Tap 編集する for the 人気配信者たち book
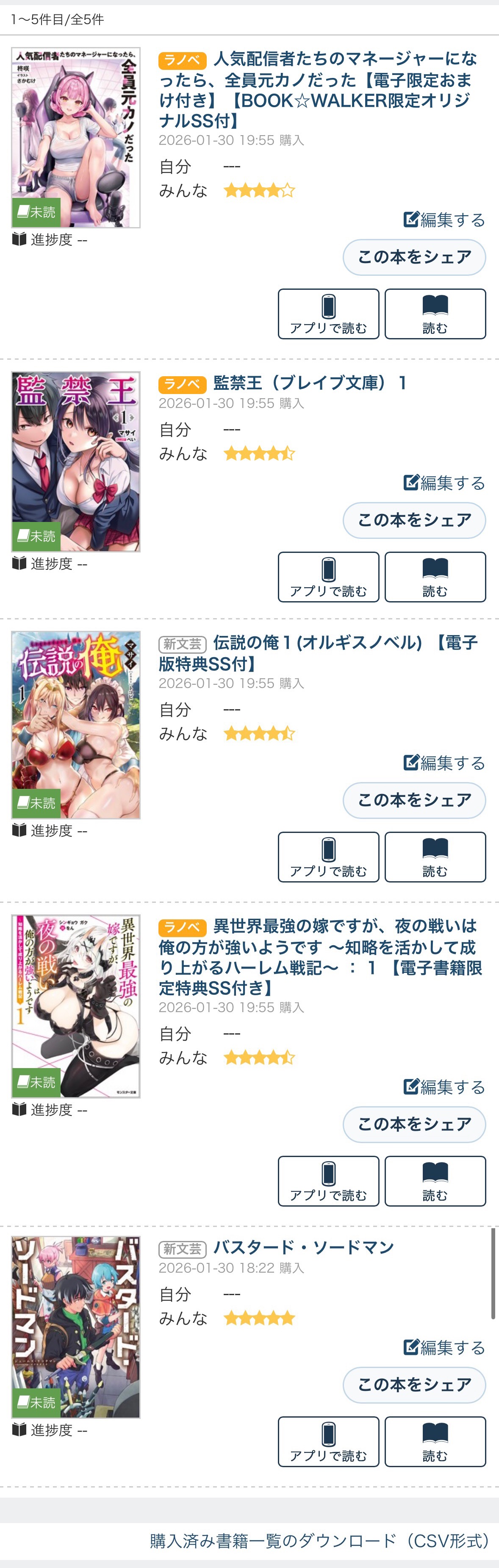 [444, 220]
